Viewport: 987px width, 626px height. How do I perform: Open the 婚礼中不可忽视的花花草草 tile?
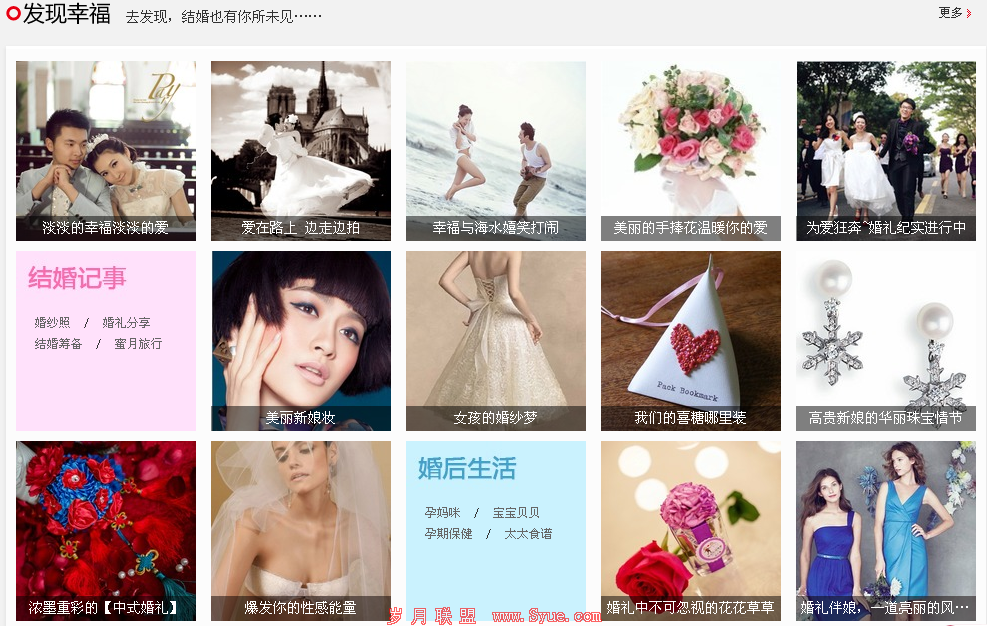pos(691,530)
